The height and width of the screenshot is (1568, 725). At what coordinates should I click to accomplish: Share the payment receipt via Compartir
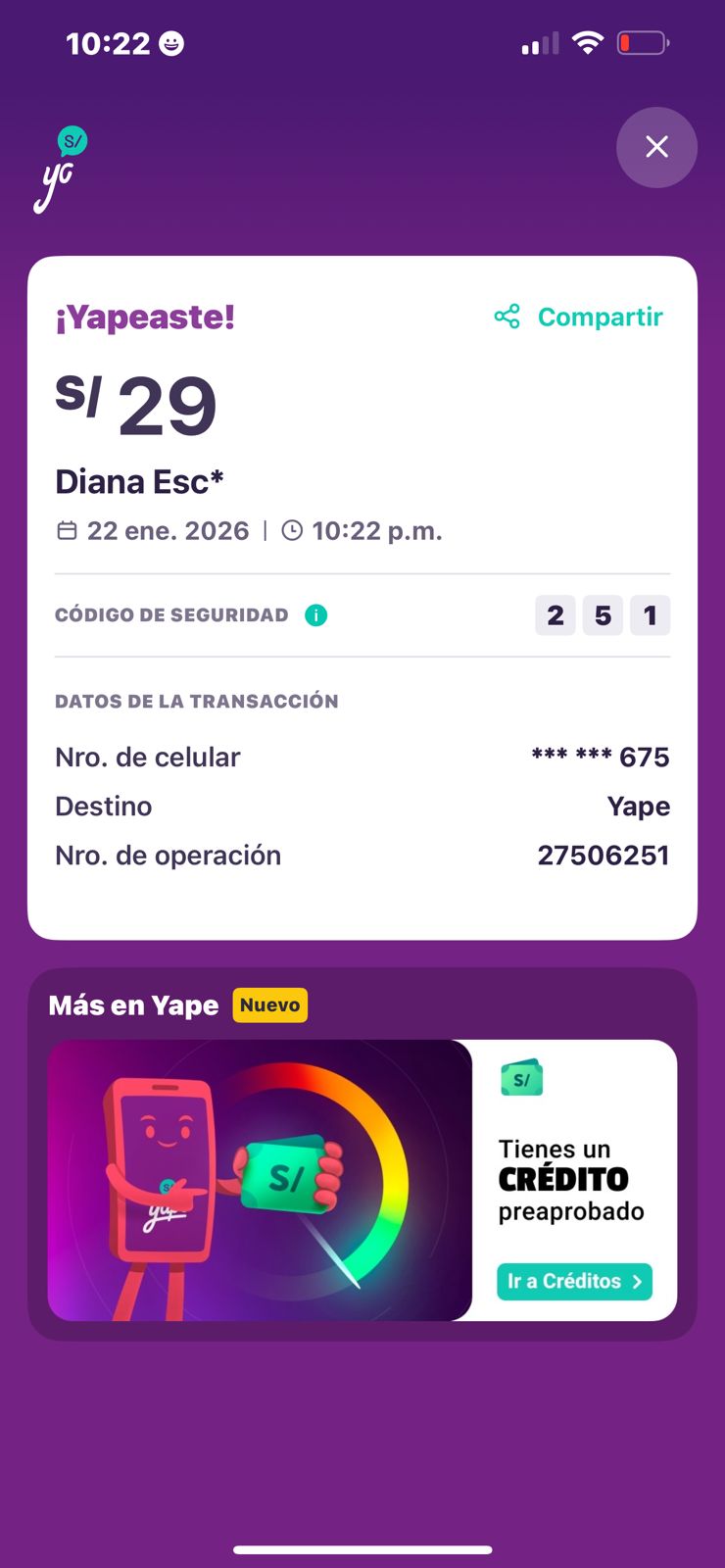(x=579, y=317)
